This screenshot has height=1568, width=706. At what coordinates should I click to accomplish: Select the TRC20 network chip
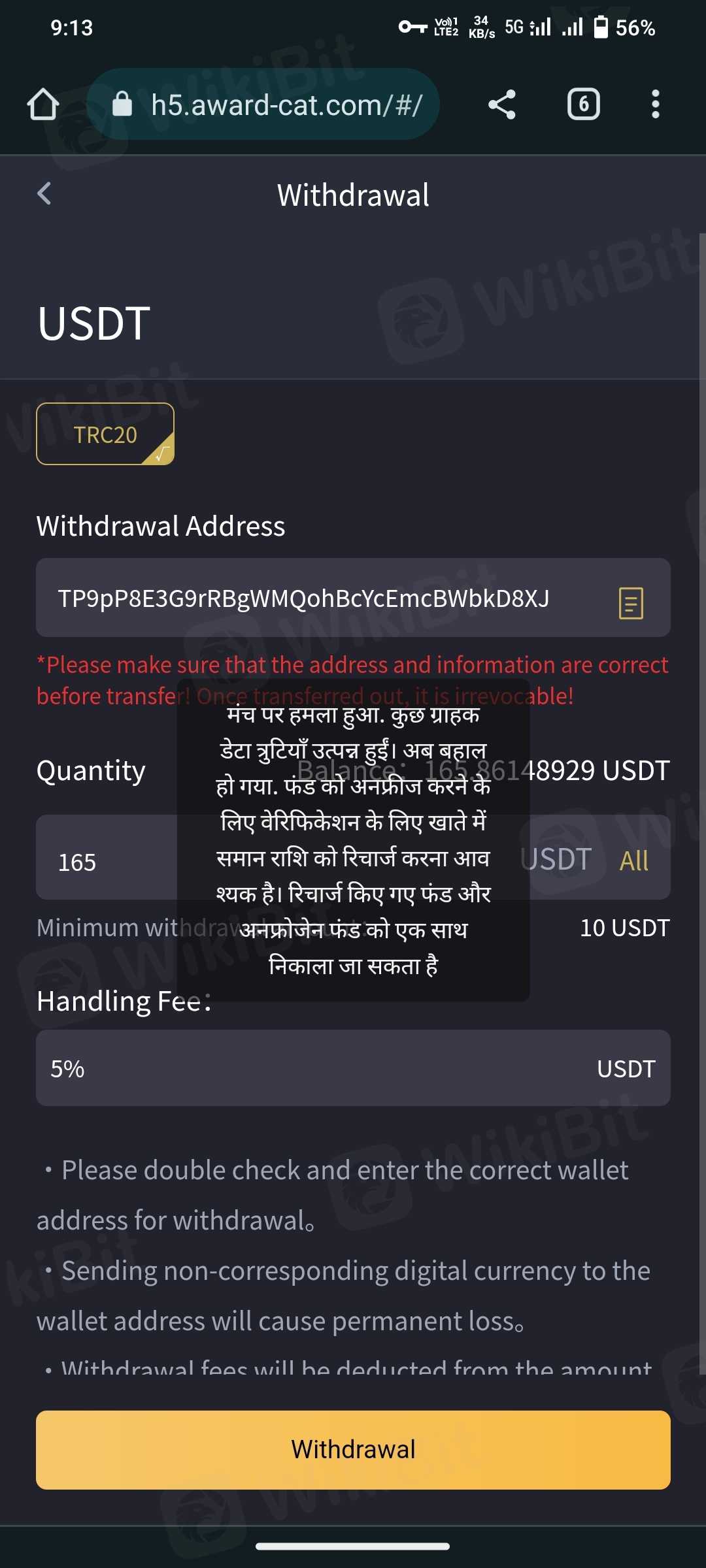[x=105, y=434]
